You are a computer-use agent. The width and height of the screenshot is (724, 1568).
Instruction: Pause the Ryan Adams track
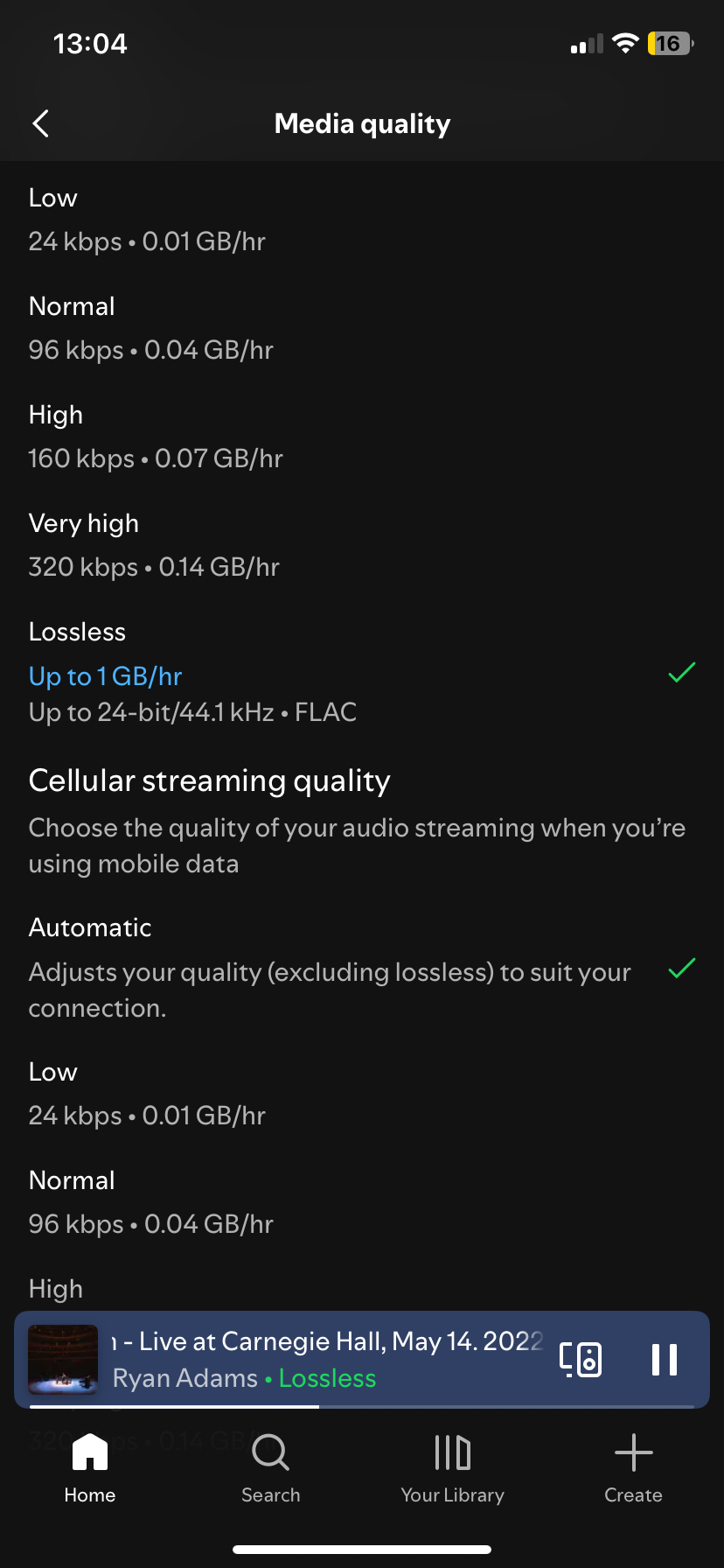(664, 1360)
